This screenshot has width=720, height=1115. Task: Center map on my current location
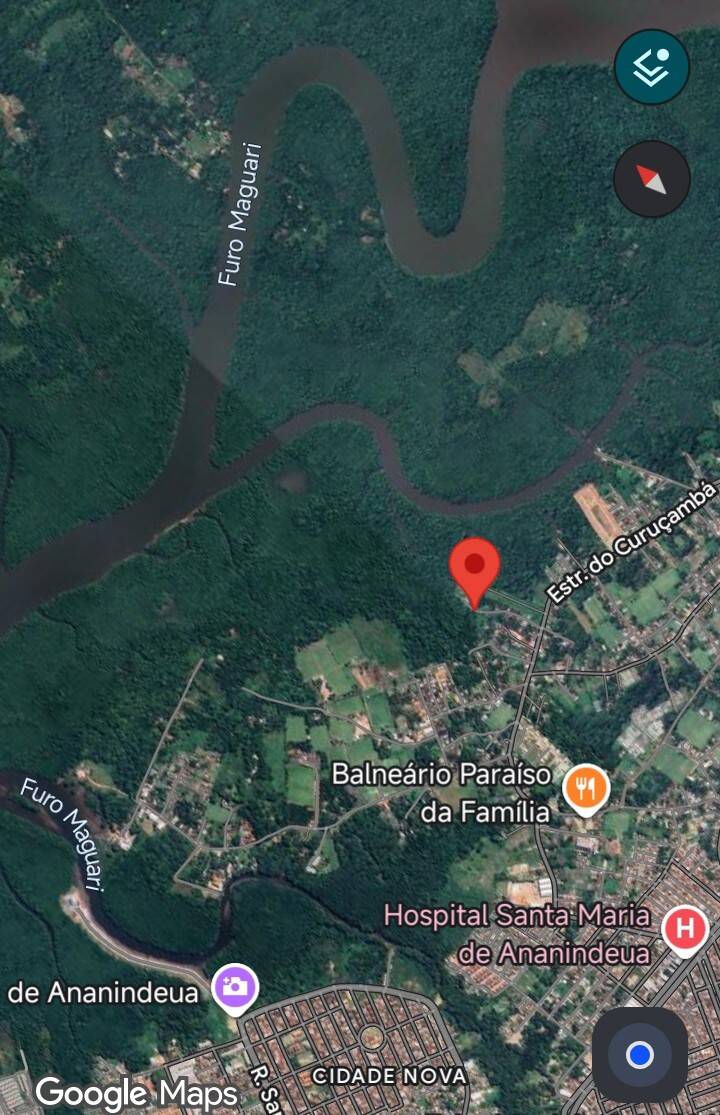point(639,1054)
